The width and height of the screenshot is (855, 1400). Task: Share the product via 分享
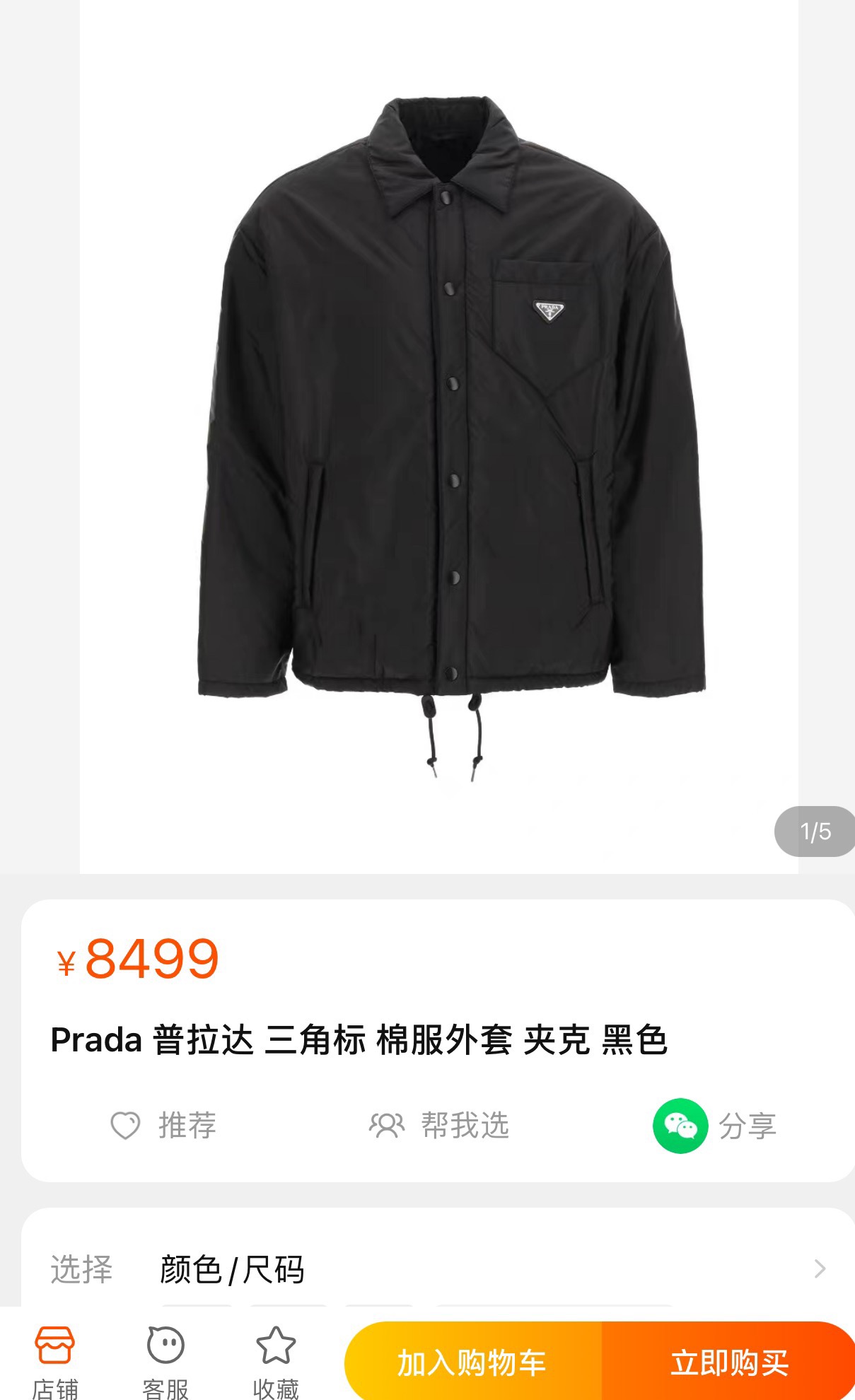(714, 1125)
